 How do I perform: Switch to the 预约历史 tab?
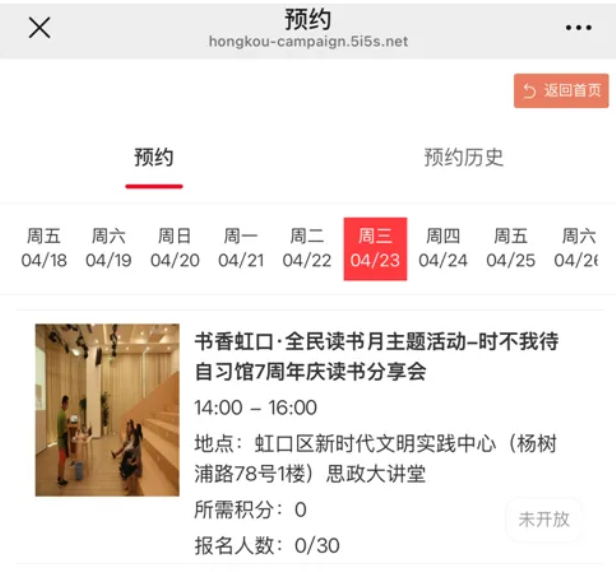tap(463, 158)
